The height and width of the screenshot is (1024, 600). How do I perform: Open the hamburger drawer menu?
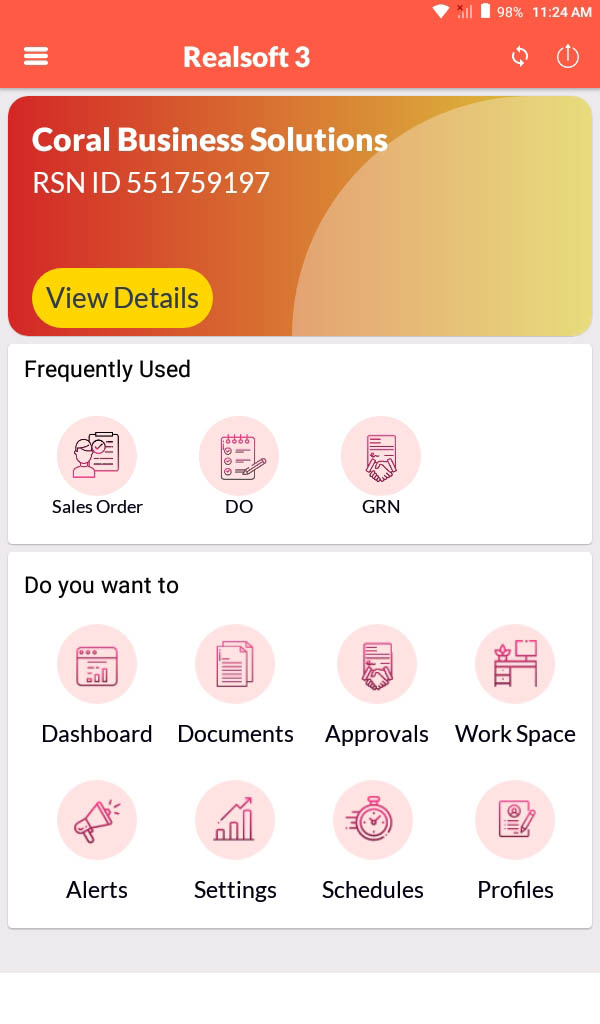click(36, 57)
